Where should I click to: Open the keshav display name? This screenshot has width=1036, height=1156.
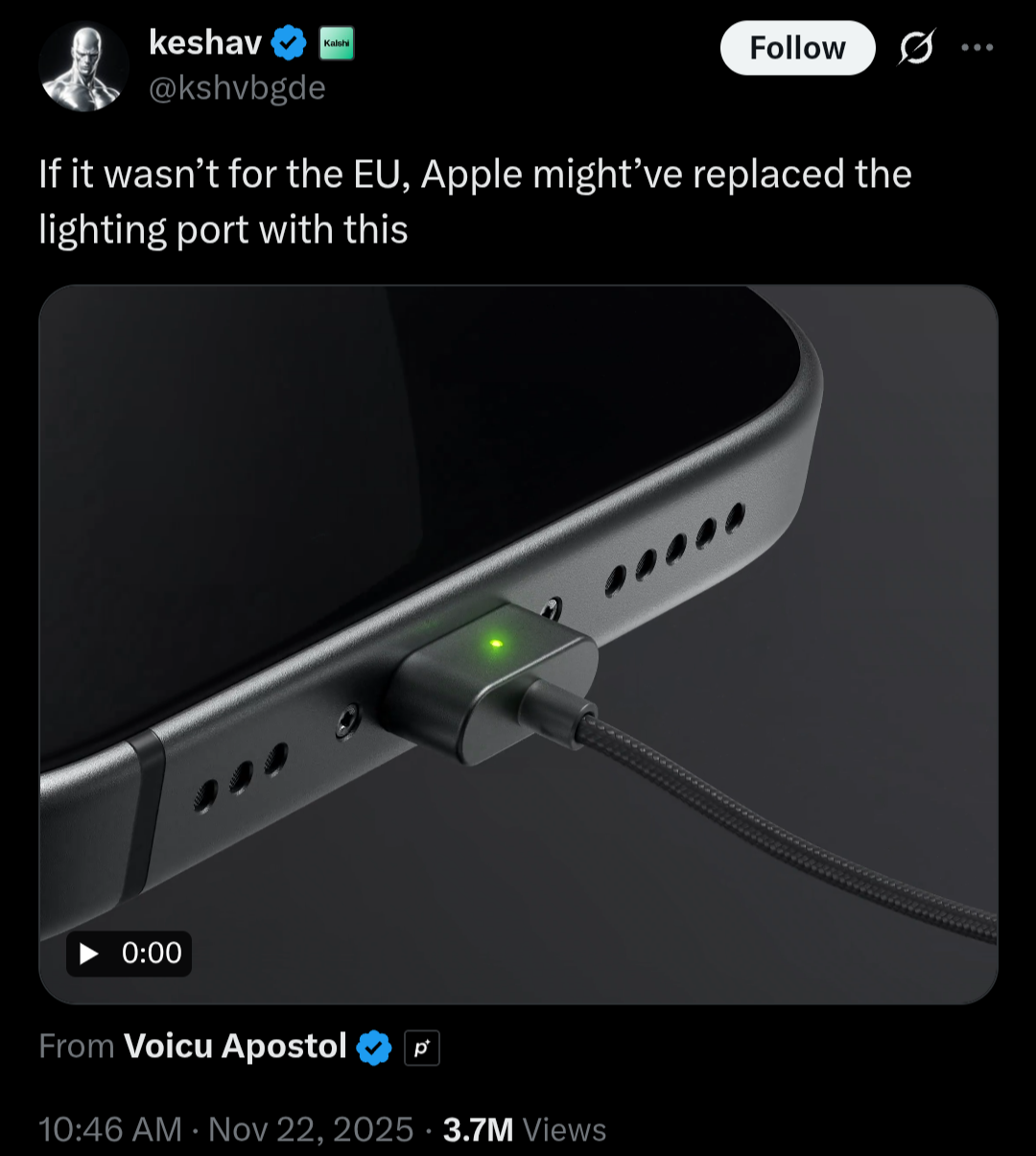pos(205,42)
